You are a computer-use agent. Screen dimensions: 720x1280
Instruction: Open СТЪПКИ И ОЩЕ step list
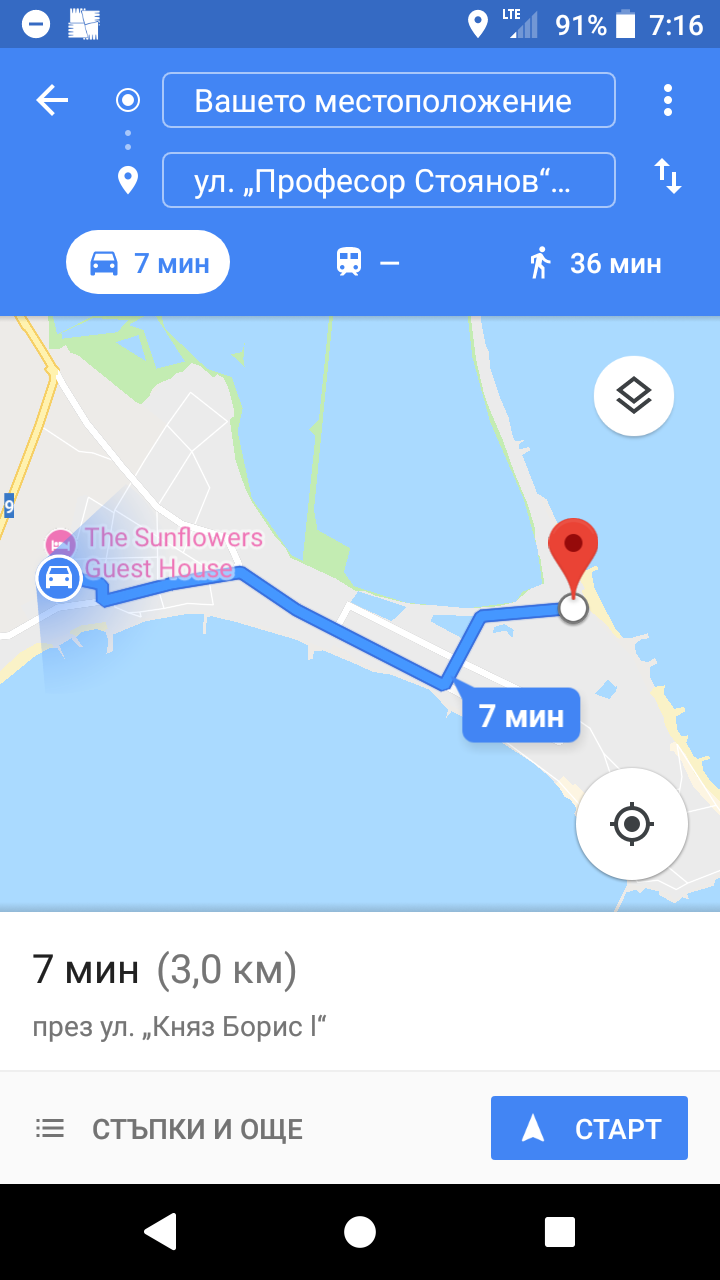[168, 1129]
